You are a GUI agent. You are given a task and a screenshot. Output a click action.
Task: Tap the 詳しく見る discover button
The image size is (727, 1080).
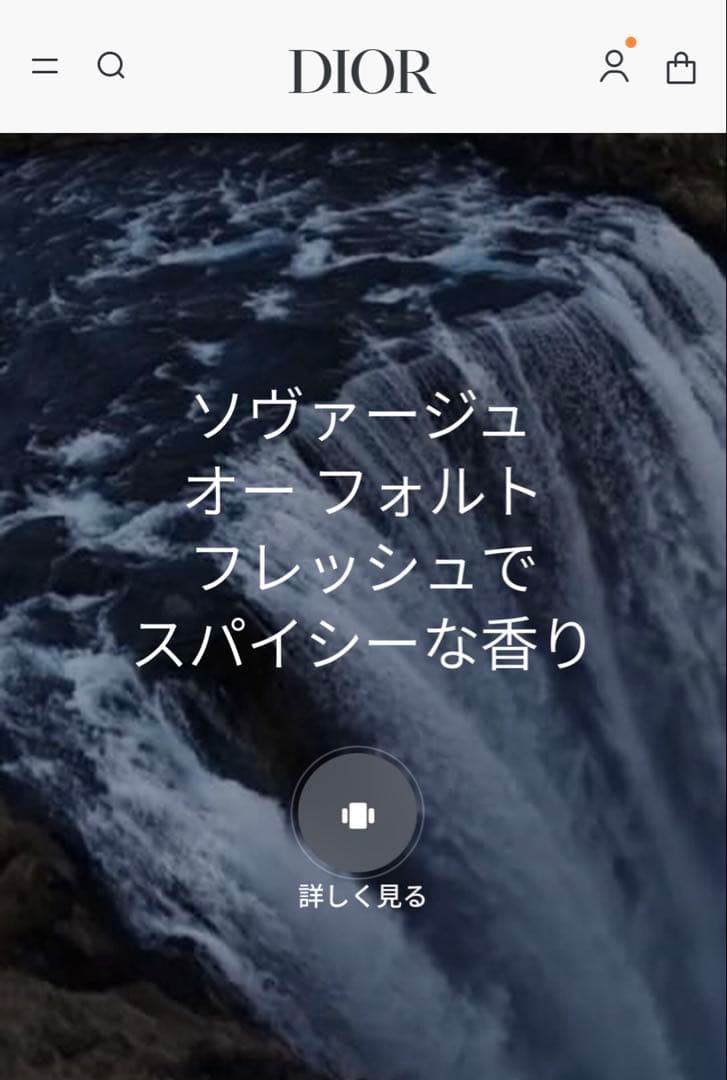click(x=358, y=816)
